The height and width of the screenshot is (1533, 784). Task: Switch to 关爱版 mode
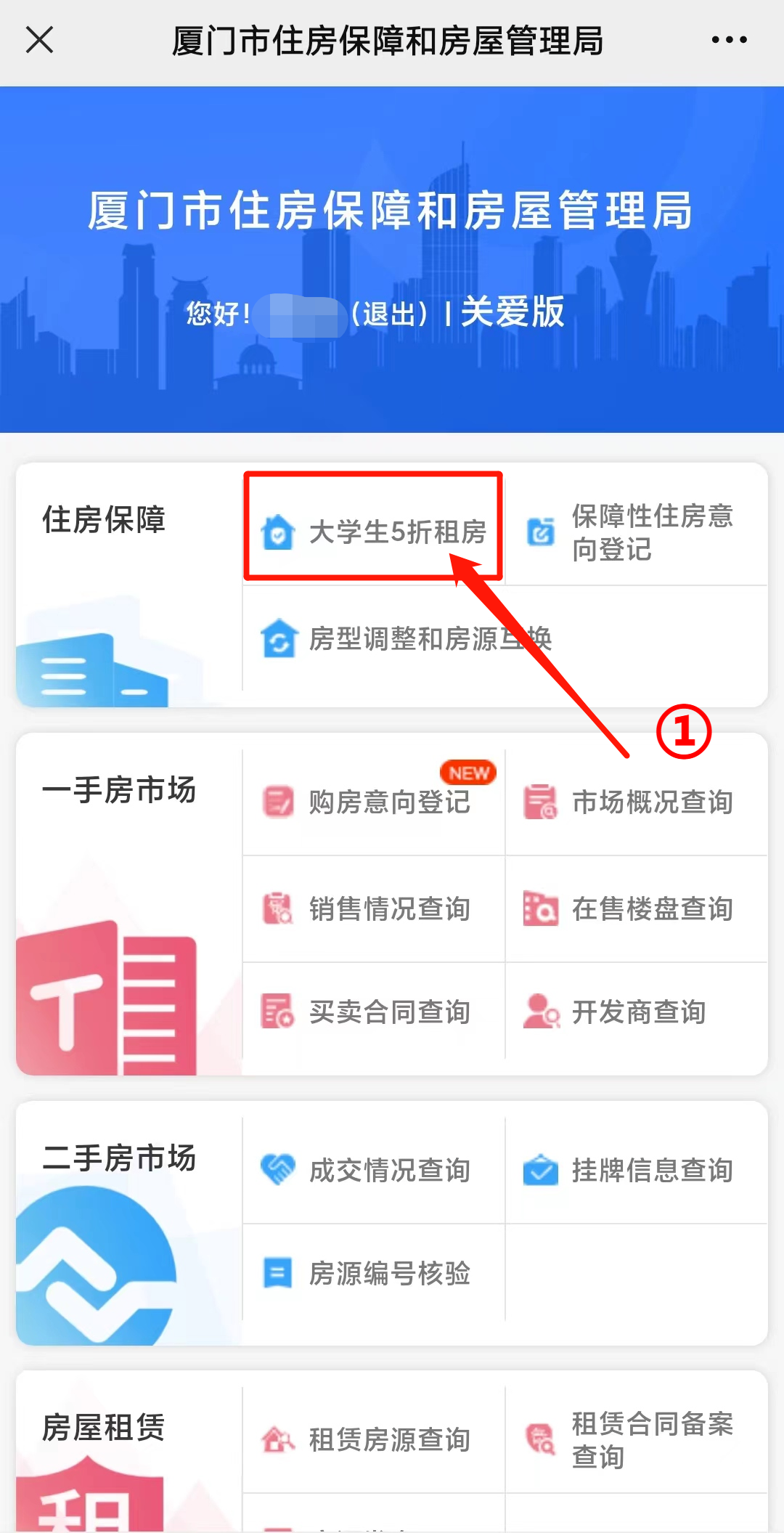[513, 312]
